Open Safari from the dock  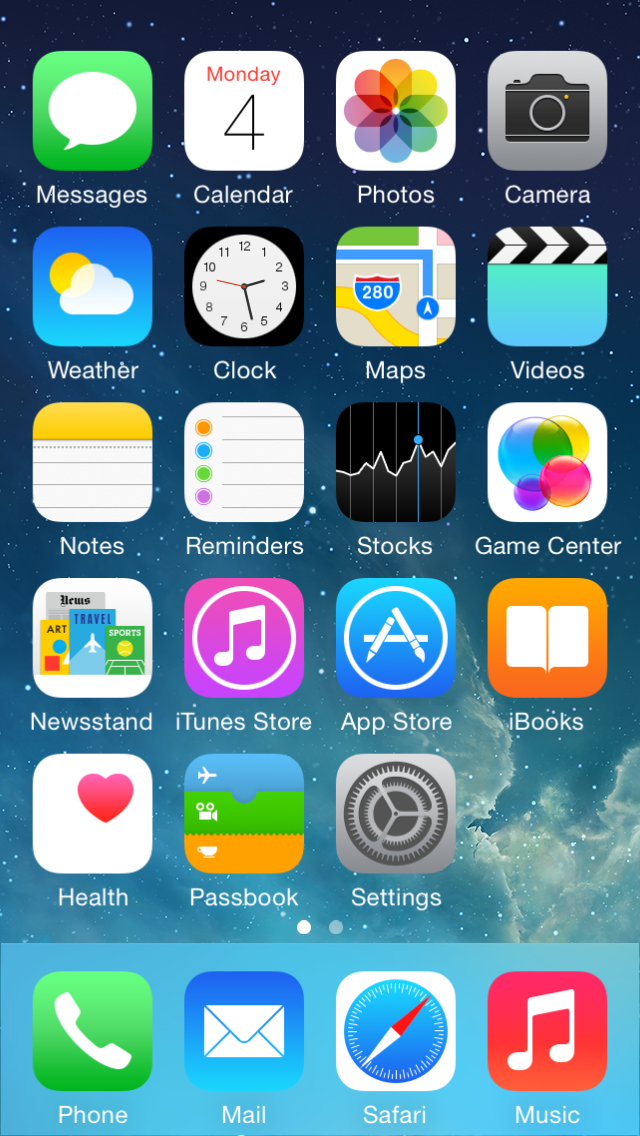click(x=396, y=1031)
